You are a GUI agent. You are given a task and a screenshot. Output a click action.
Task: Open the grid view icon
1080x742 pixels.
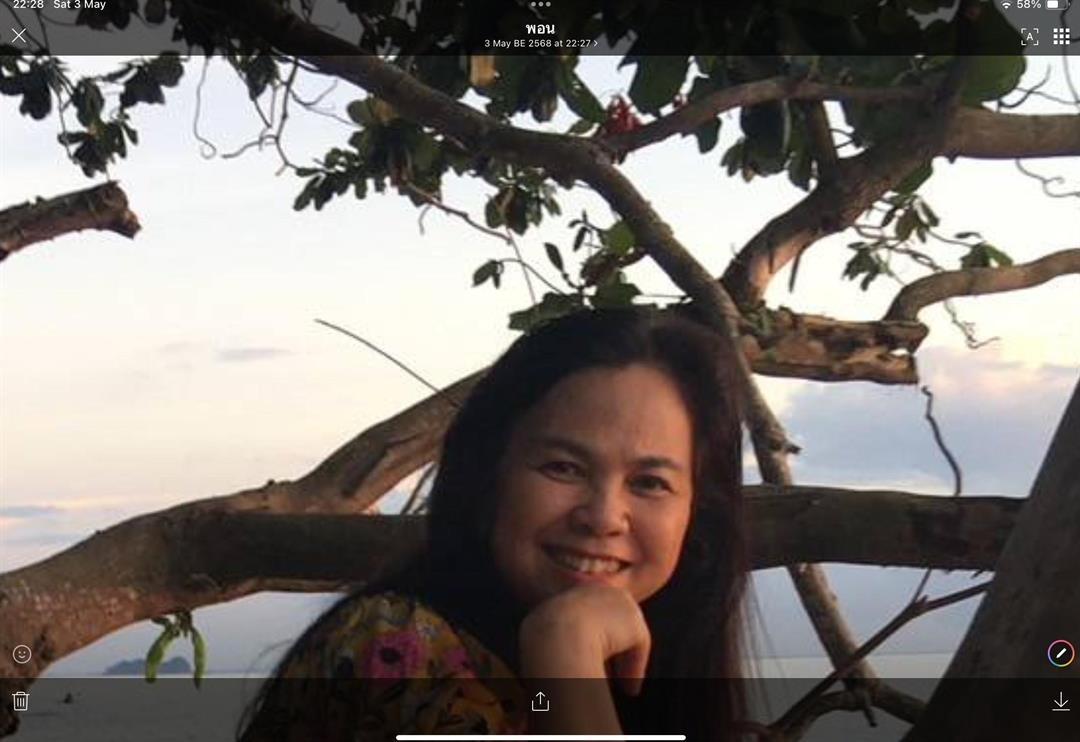(x=1061, y=37)
